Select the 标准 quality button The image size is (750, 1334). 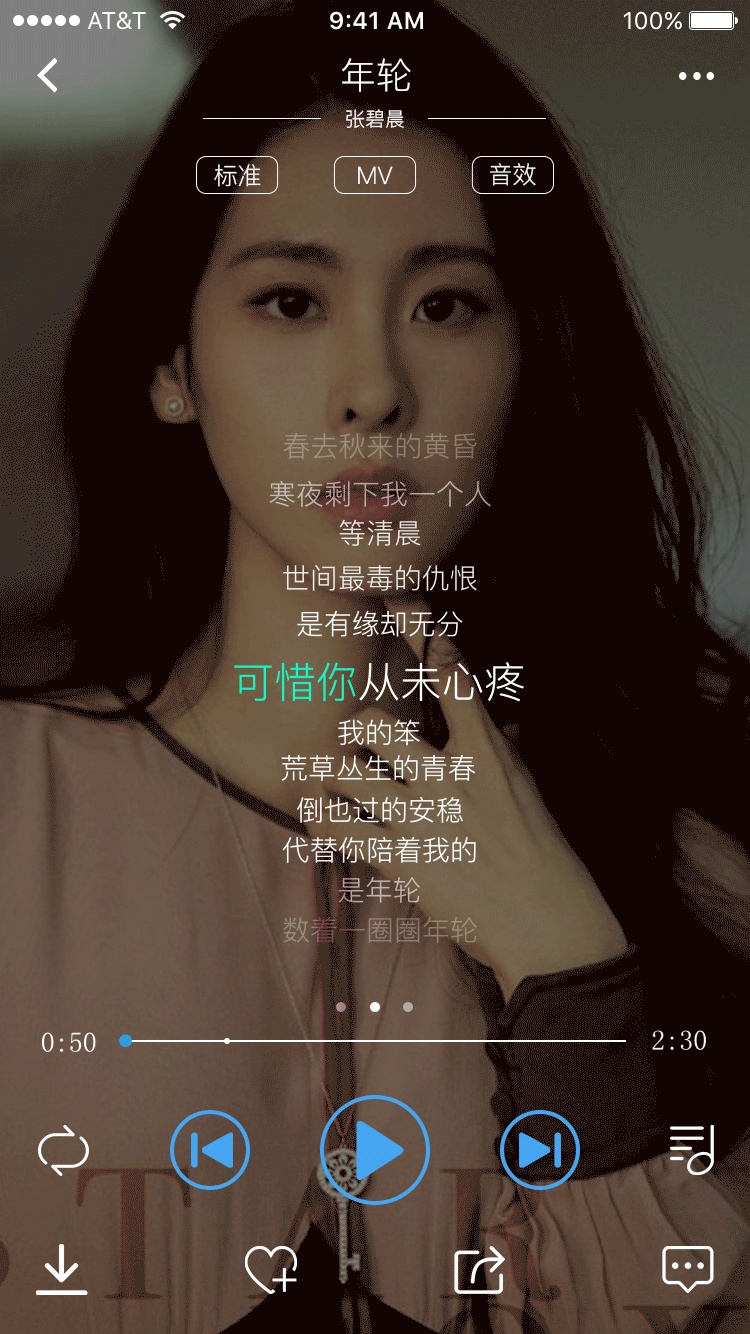coord(237,176)
